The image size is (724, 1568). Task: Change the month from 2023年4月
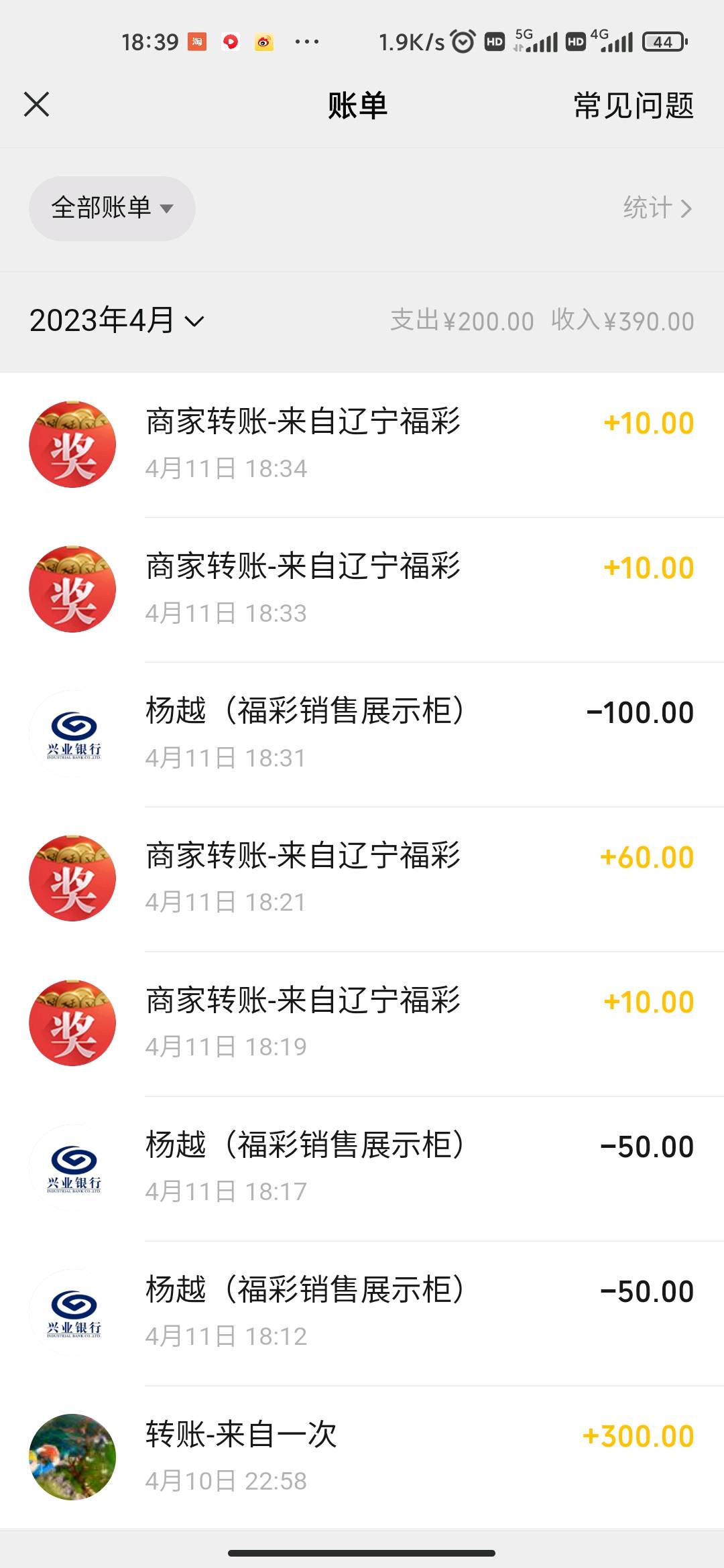[116, 321]
